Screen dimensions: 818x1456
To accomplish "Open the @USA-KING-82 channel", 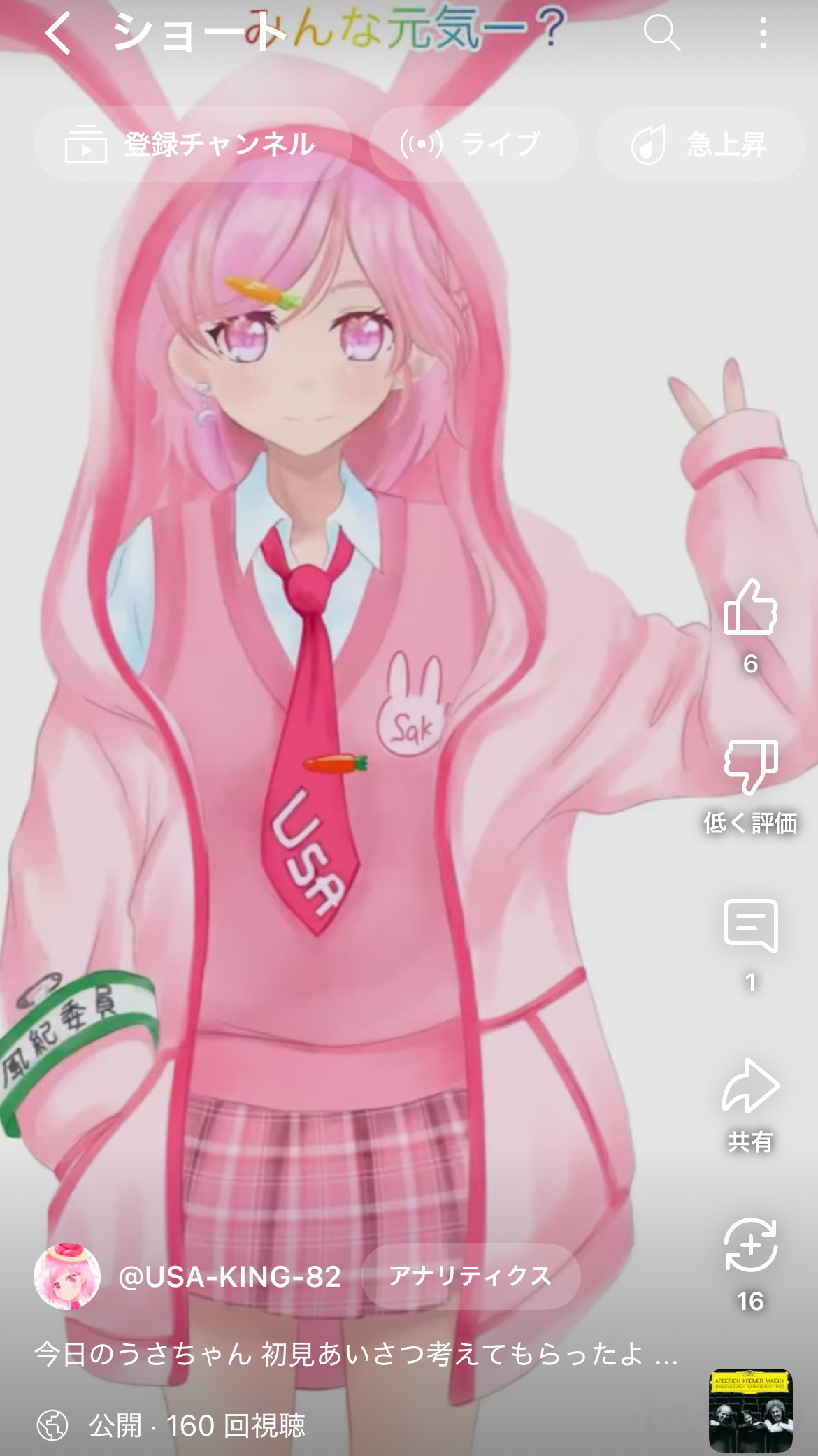I will click(x=229, y=1276).
